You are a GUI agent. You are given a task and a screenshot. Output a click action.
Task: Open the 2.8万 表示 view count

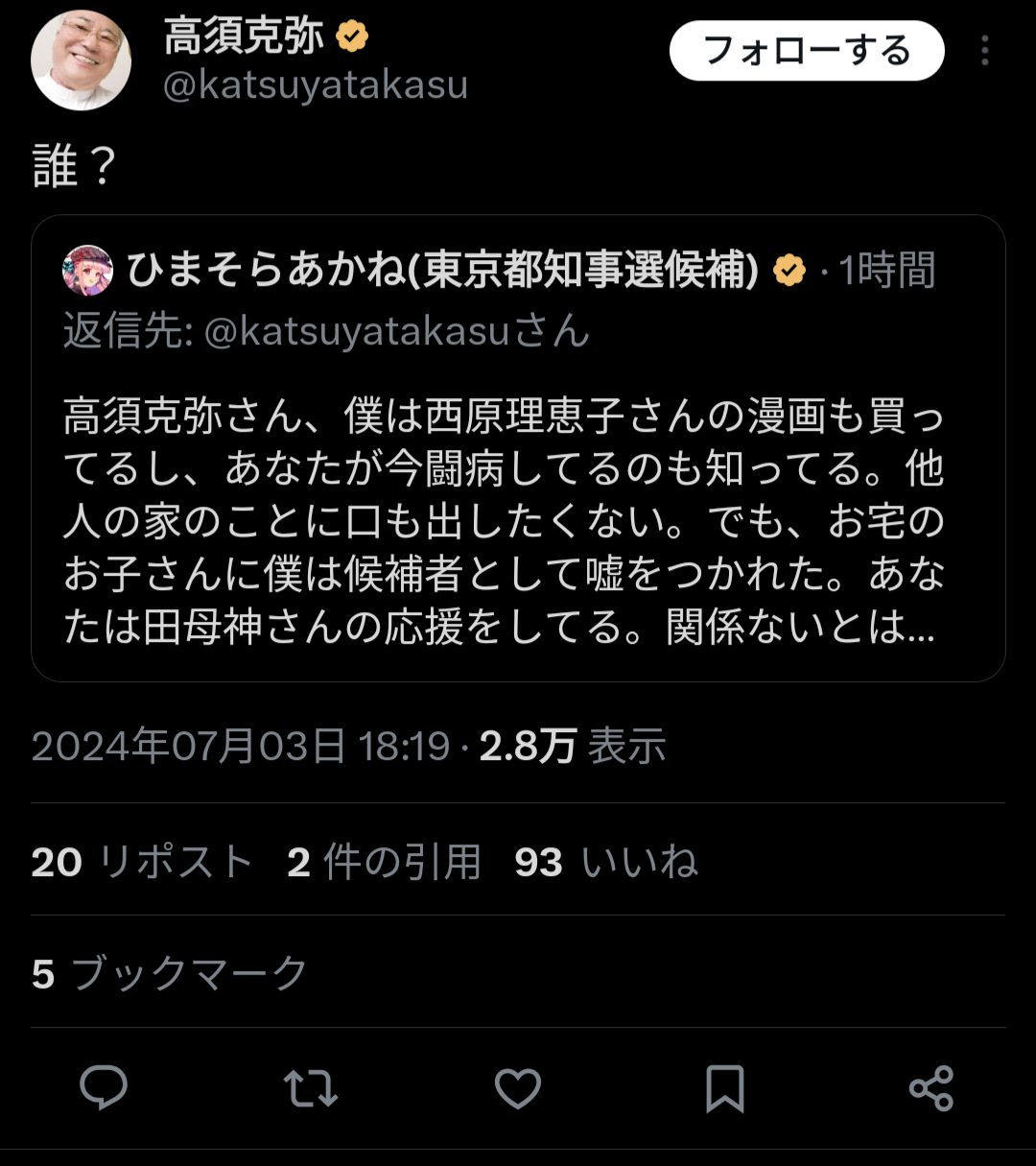point(573,746)
